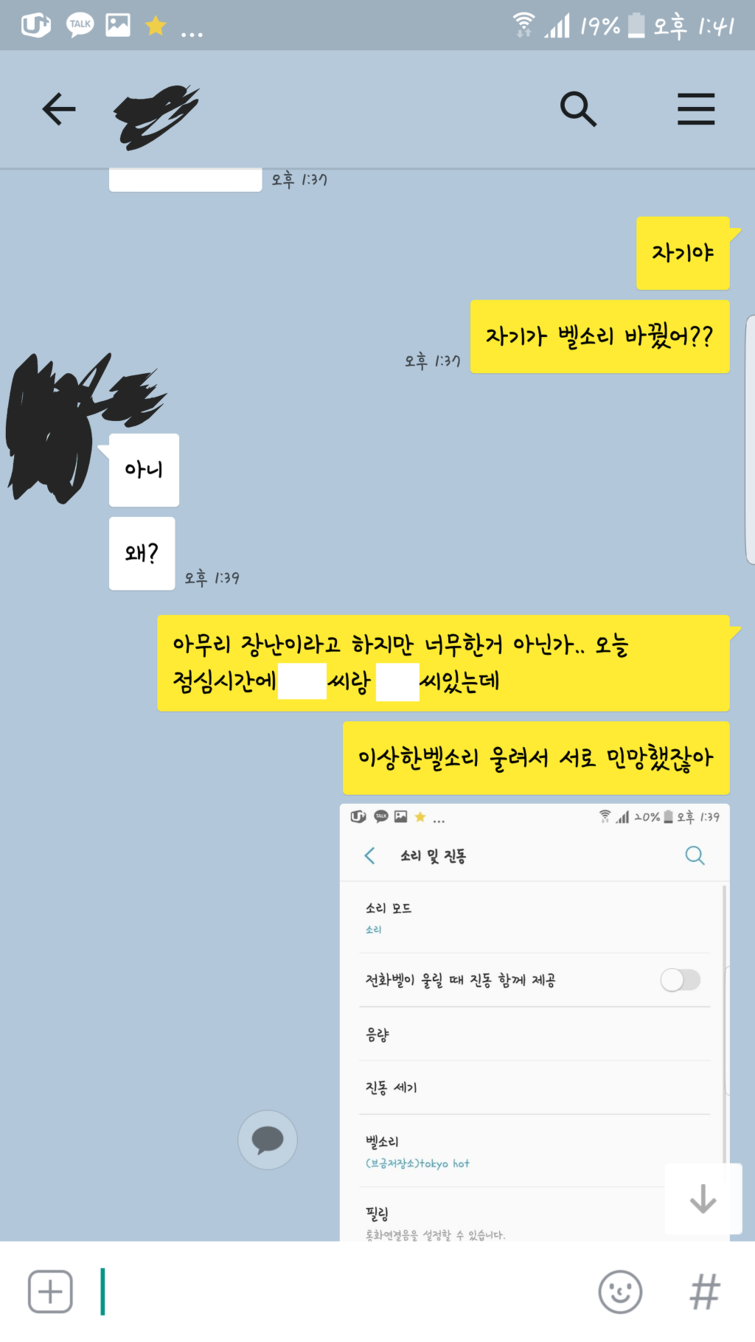Image resolution: width=755 pixels, height=1342 pixels.
Task: Jump to the latest message arrow
Action: click(x=703, y=1198)
